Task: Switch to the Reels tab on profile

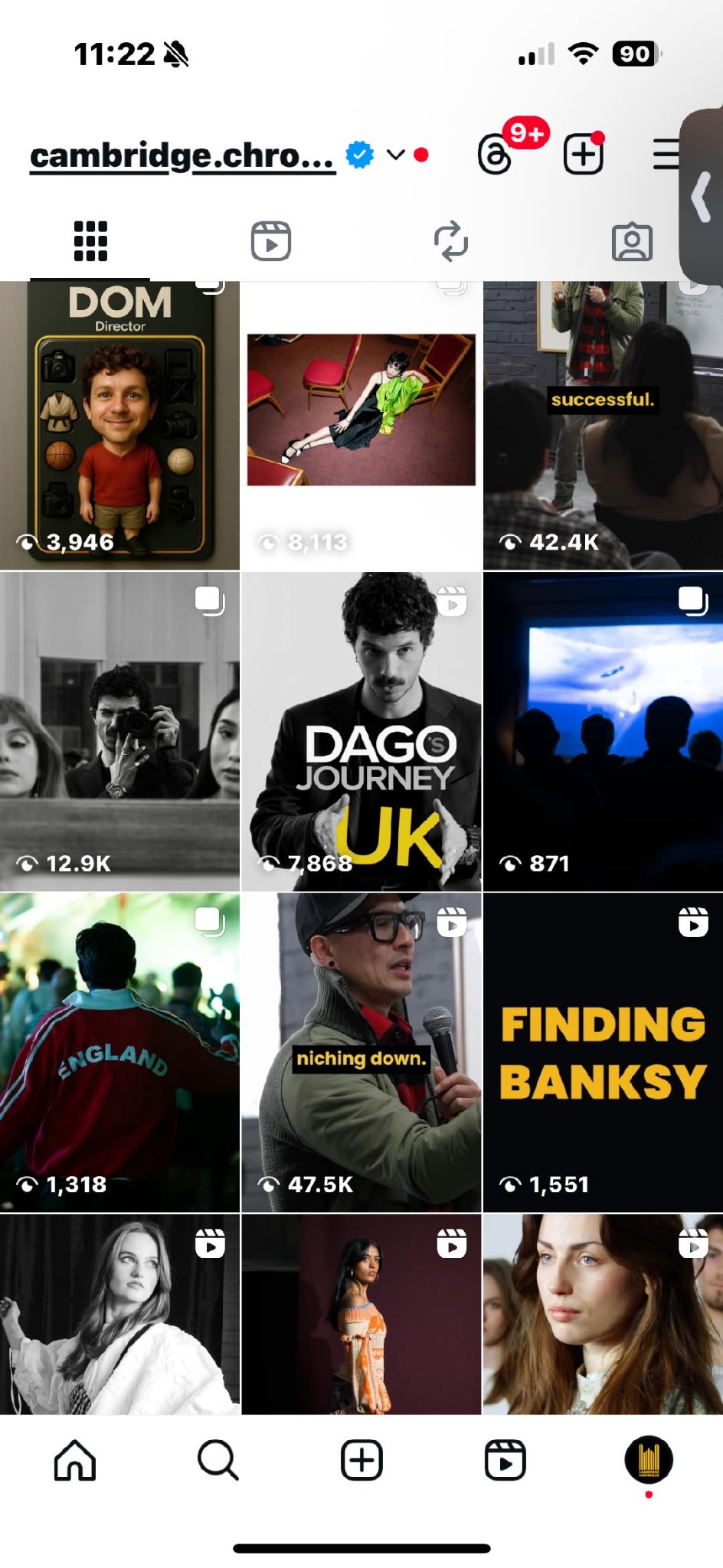Action: click(271, 241)
